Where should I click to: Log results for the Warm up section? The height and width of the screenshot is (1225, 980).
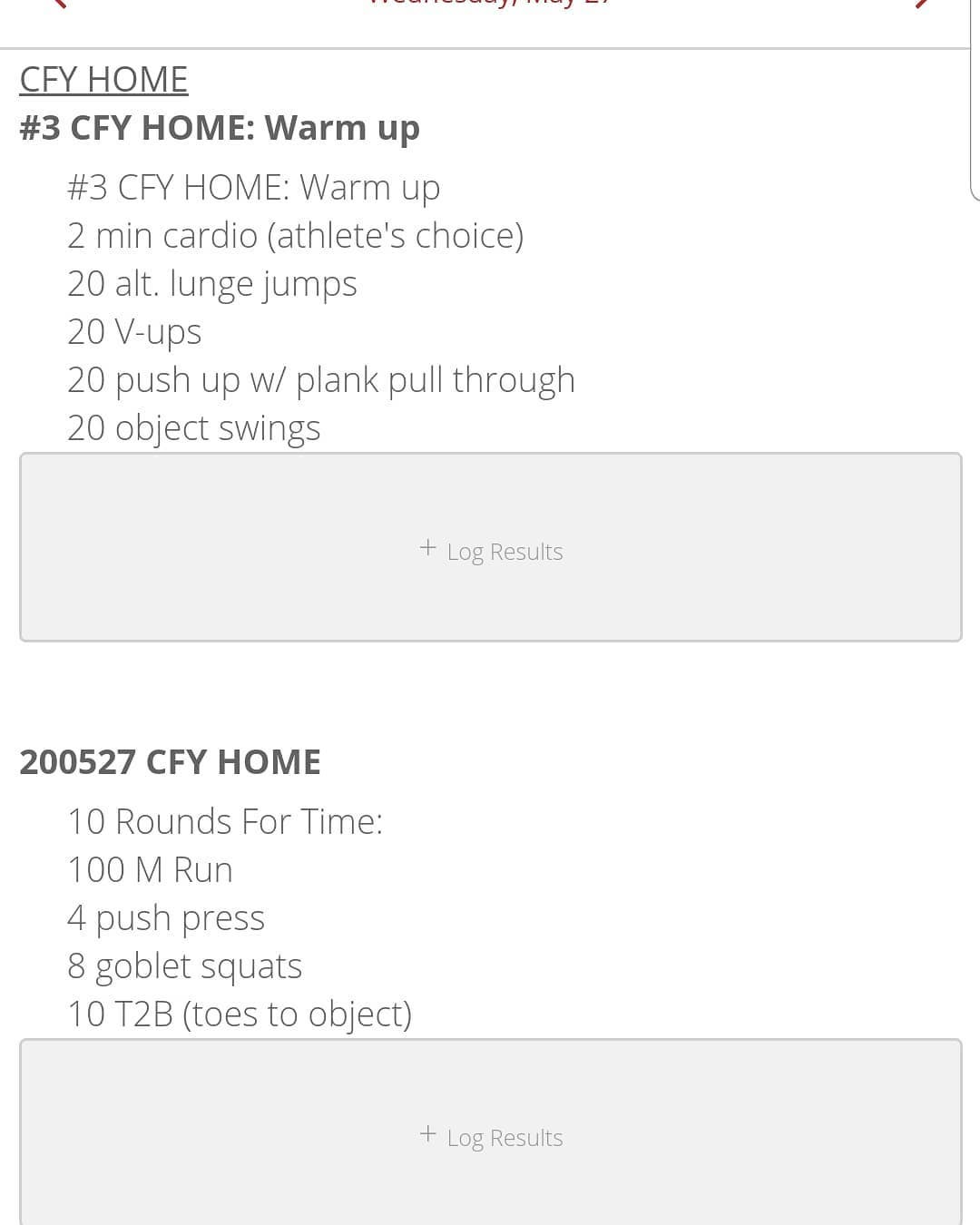(491, 550)
